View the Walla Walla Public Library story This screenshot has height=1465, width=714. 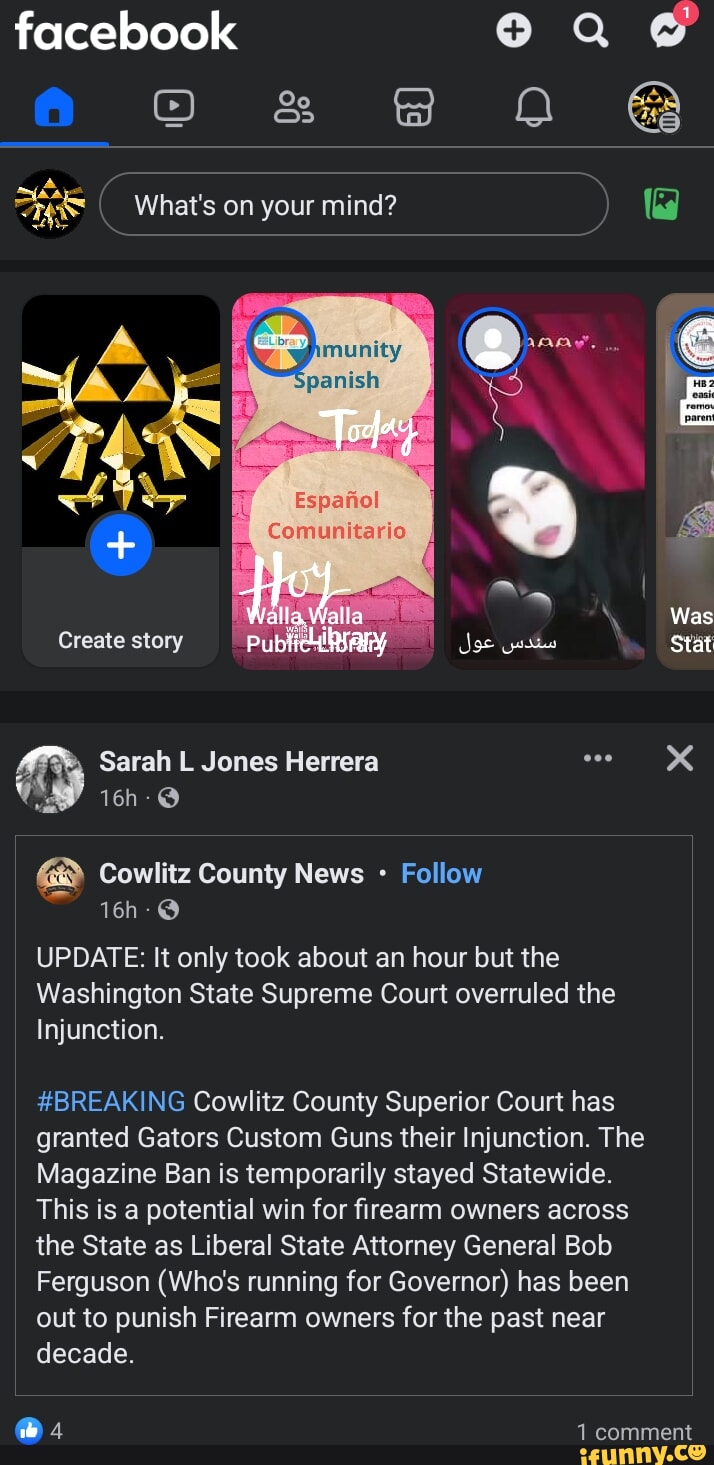coord(333,480)
